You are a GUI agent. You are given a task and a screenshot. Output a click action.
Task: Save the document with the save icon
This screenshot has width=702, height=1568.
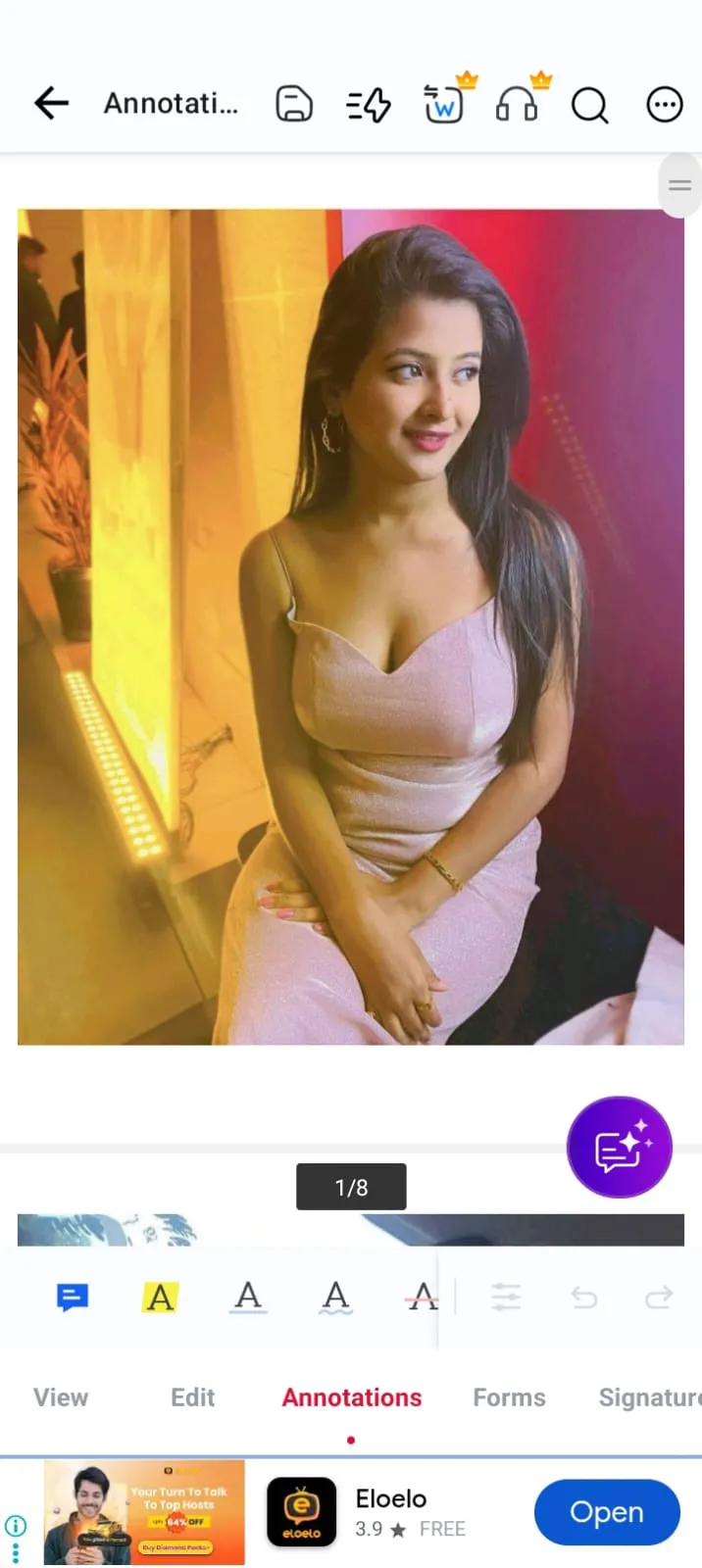(293, 104)
